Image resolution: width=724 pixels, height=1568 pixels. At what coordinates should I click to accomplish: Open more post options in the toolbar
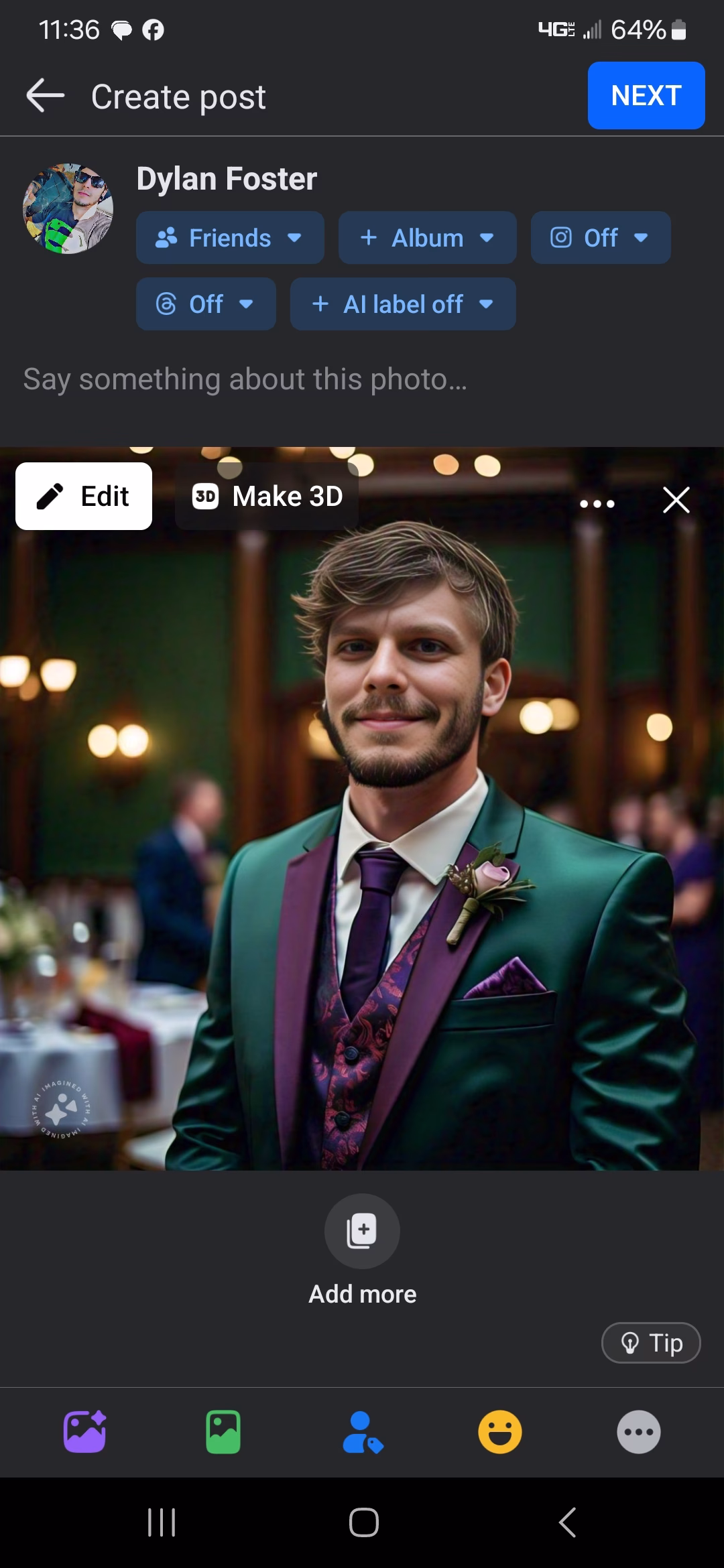click(x=638, y=1432)
